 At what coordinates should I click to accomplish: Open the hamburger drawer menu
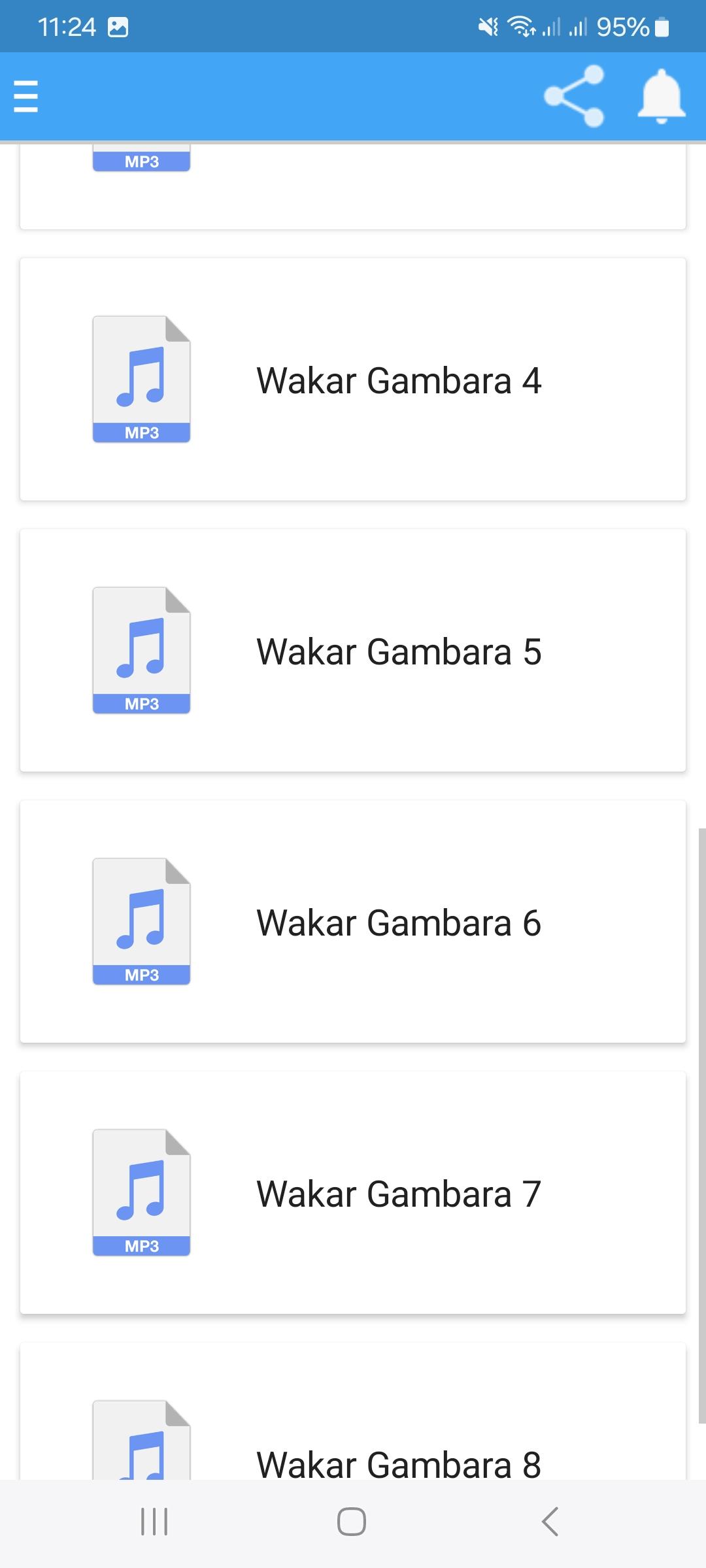26,96
